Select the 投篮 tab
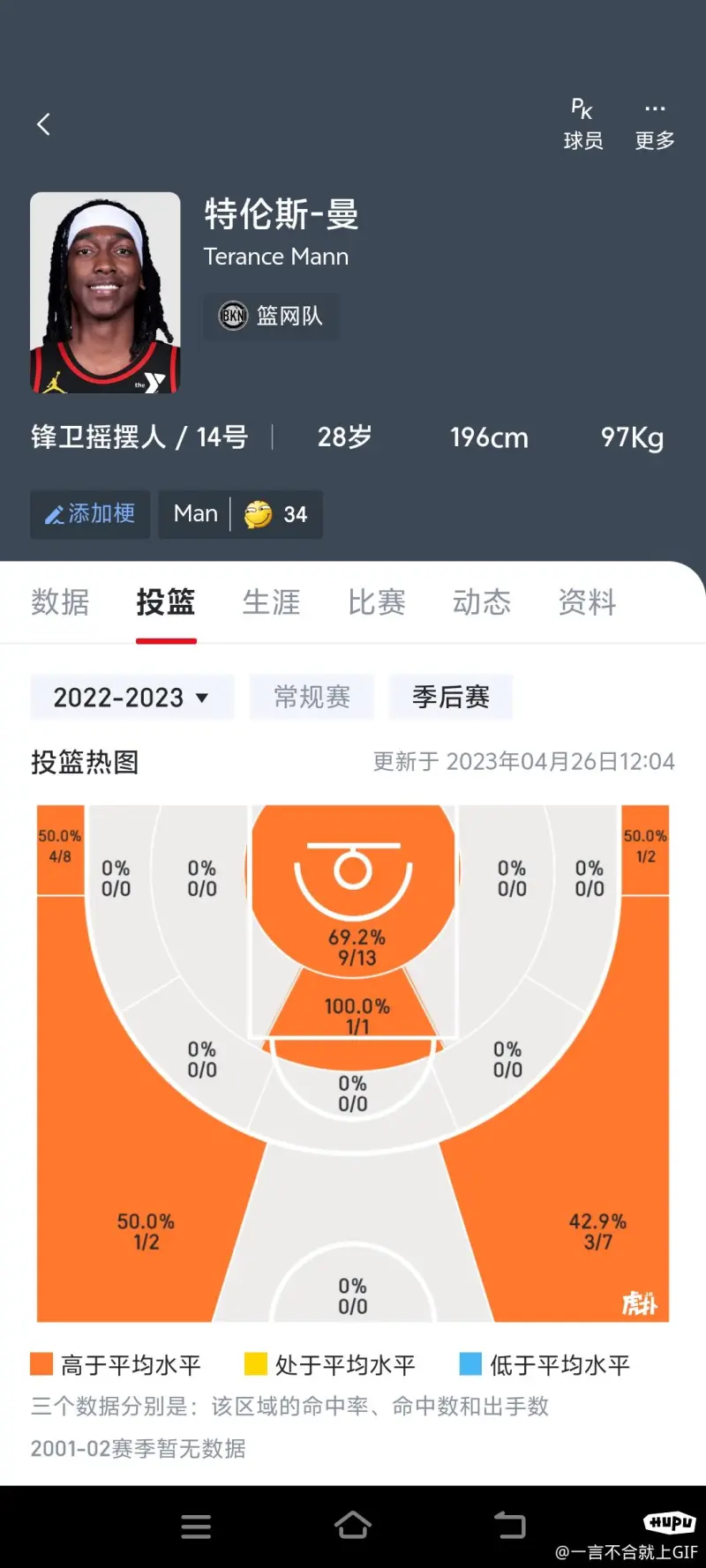The height and width of the screenshot is (1568, 706). [166, 602]
